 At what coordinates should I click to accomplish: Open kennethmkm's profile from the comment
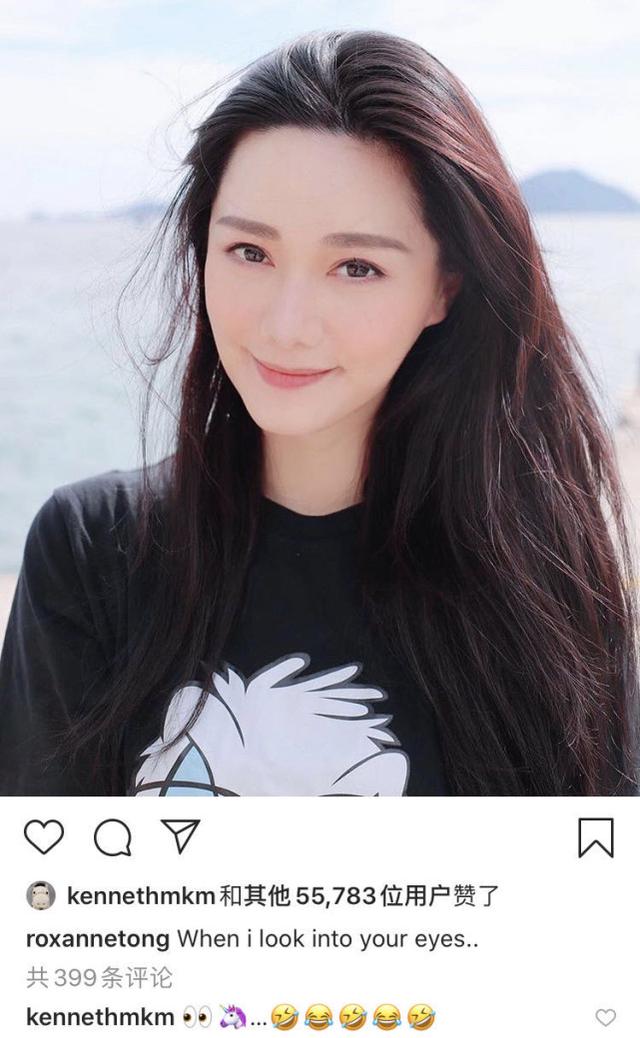[98, 1018]
